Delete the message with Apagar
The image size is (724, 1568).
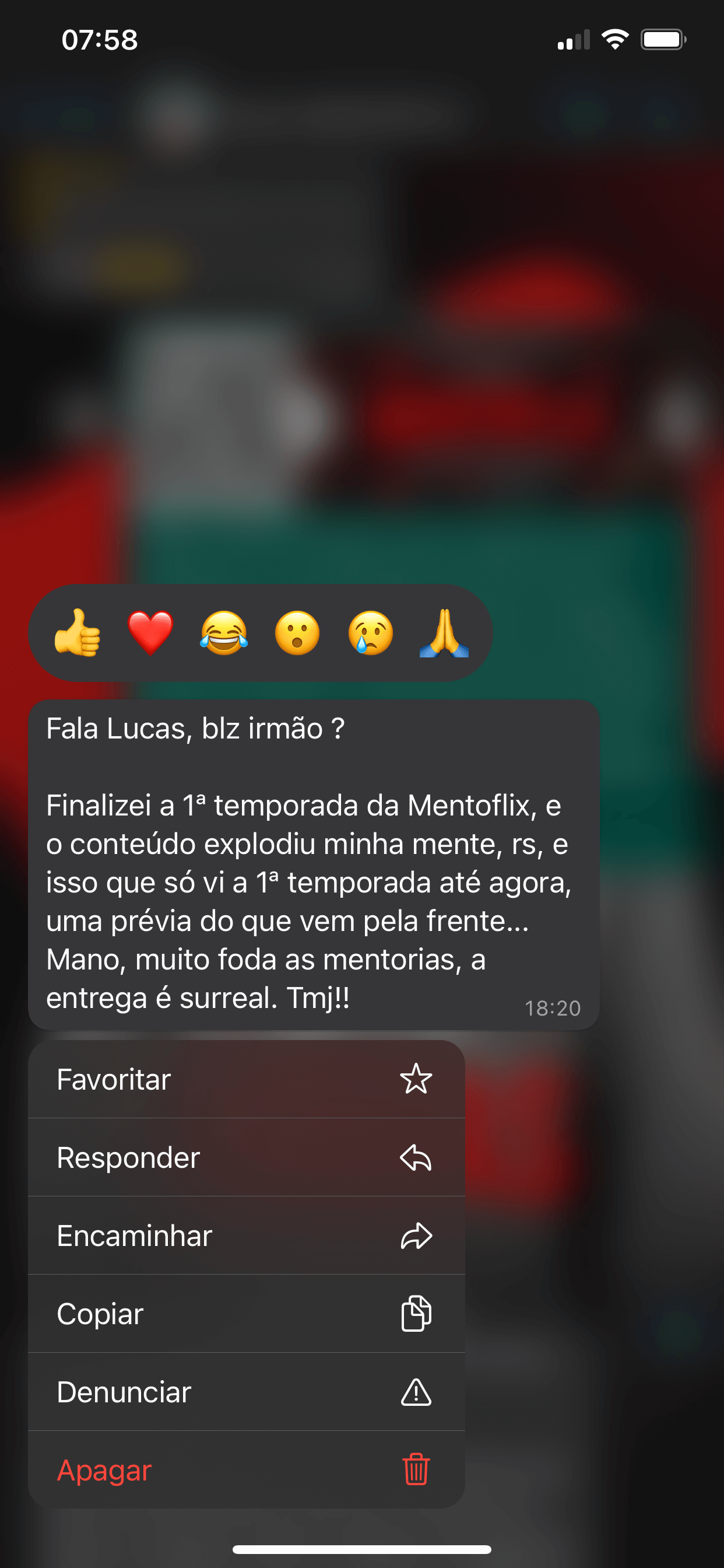[246, 1470]
